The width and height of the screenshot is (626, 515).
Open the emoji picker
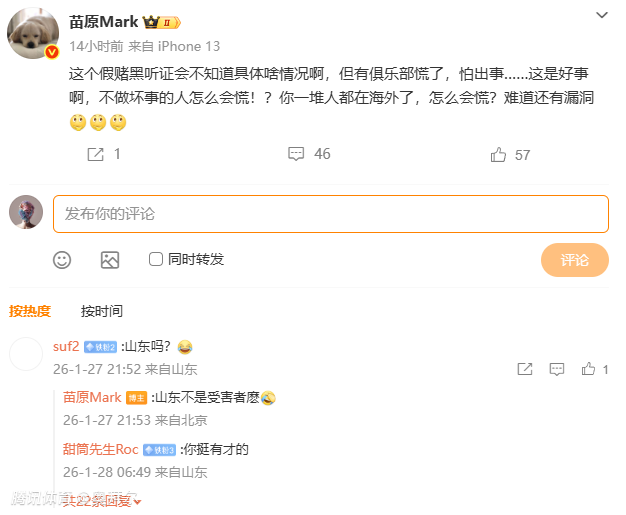pos(62,260)
